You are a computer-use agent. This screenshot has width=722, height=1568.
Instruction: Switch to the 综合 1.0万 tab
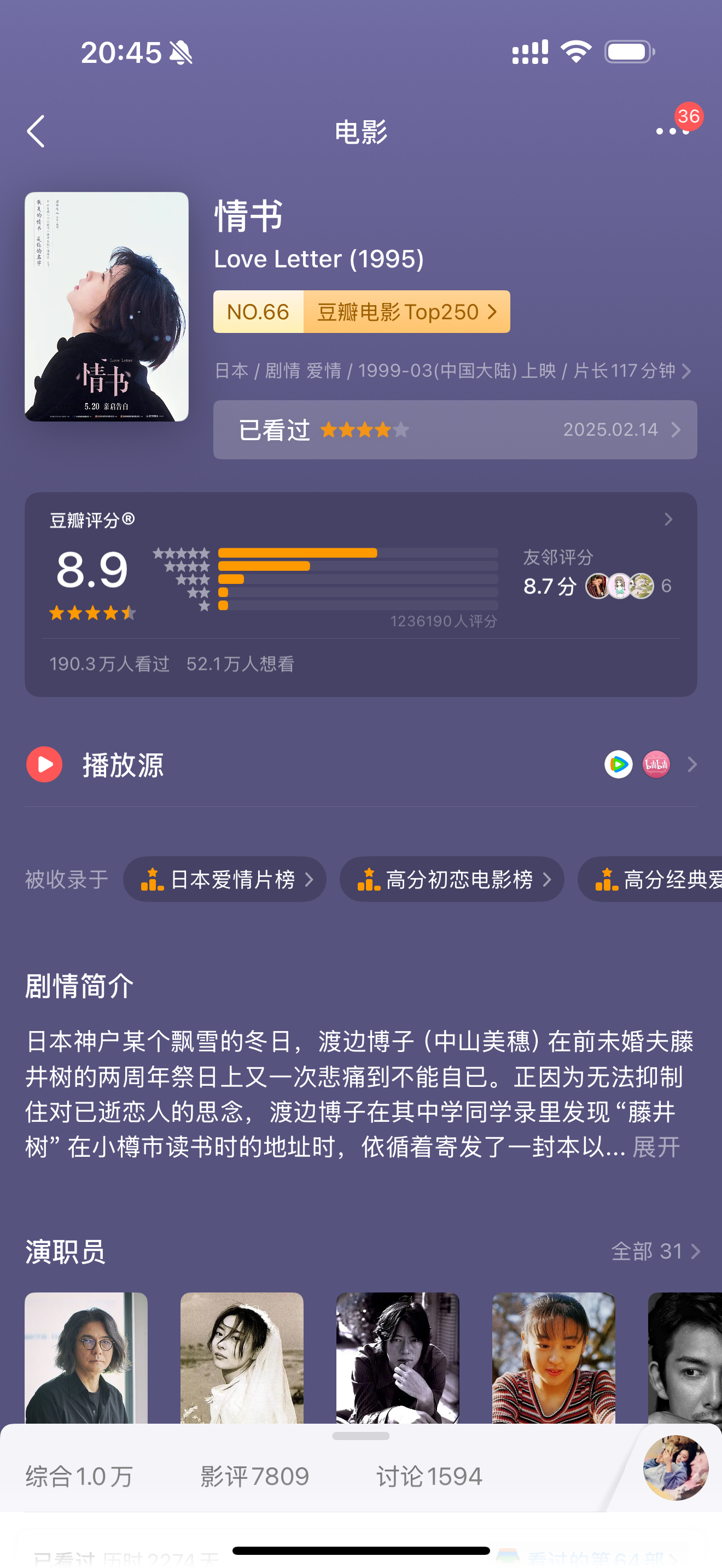click(79, 1476)
